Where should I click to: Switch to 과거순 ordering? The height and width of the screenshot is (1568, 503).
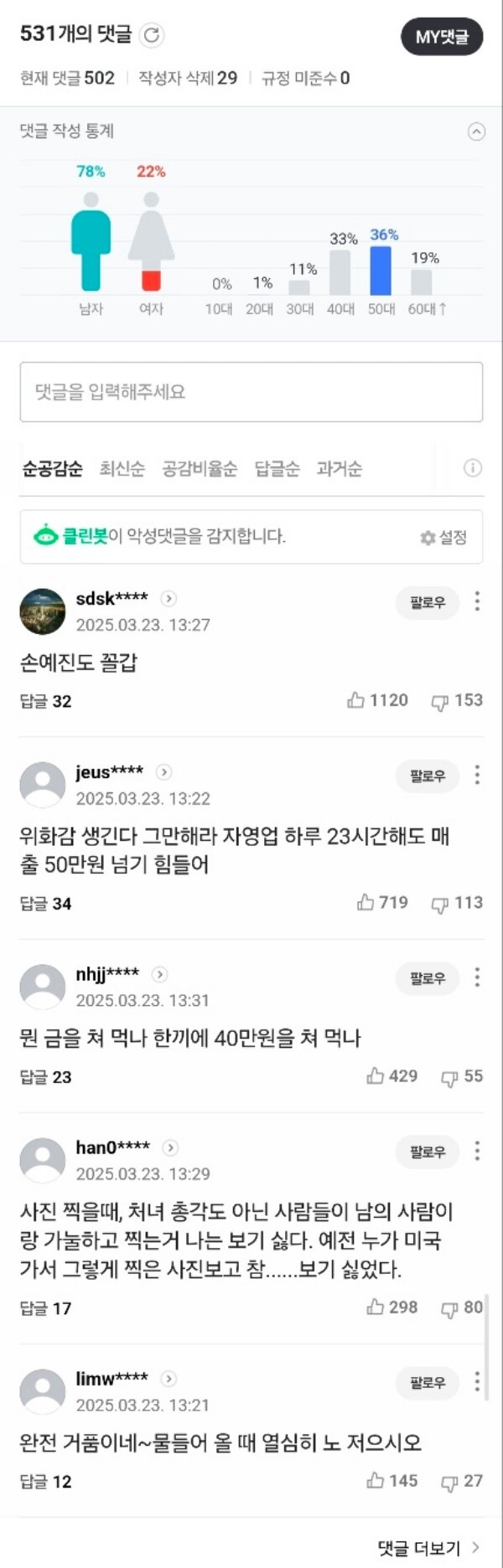[x=339, y=469]
